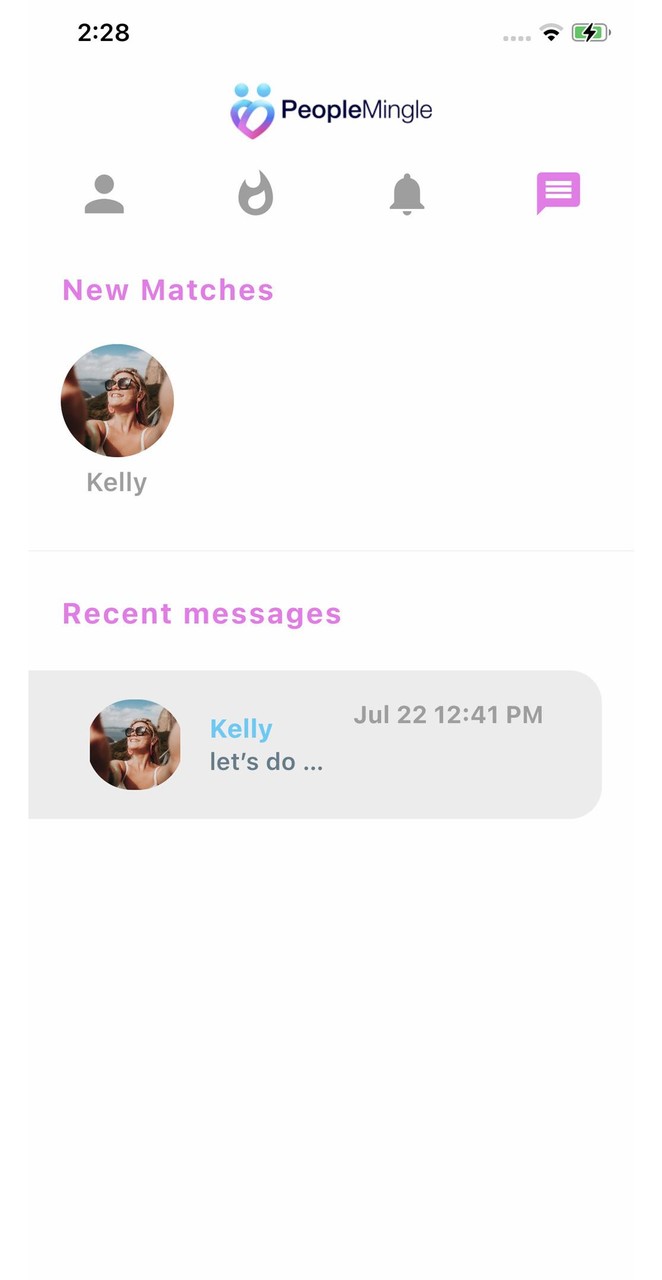Screen dimensions: 662x1280
Task: Open the flame discover tab
Action: (x=256, y=193)
